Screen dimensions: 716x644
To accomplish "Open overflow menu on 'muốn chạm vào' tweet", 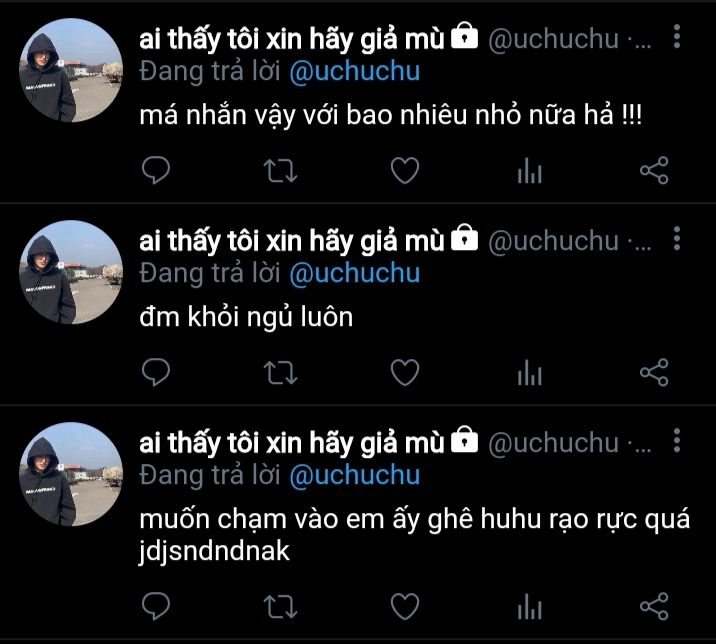I will click(x=677, y=441).
